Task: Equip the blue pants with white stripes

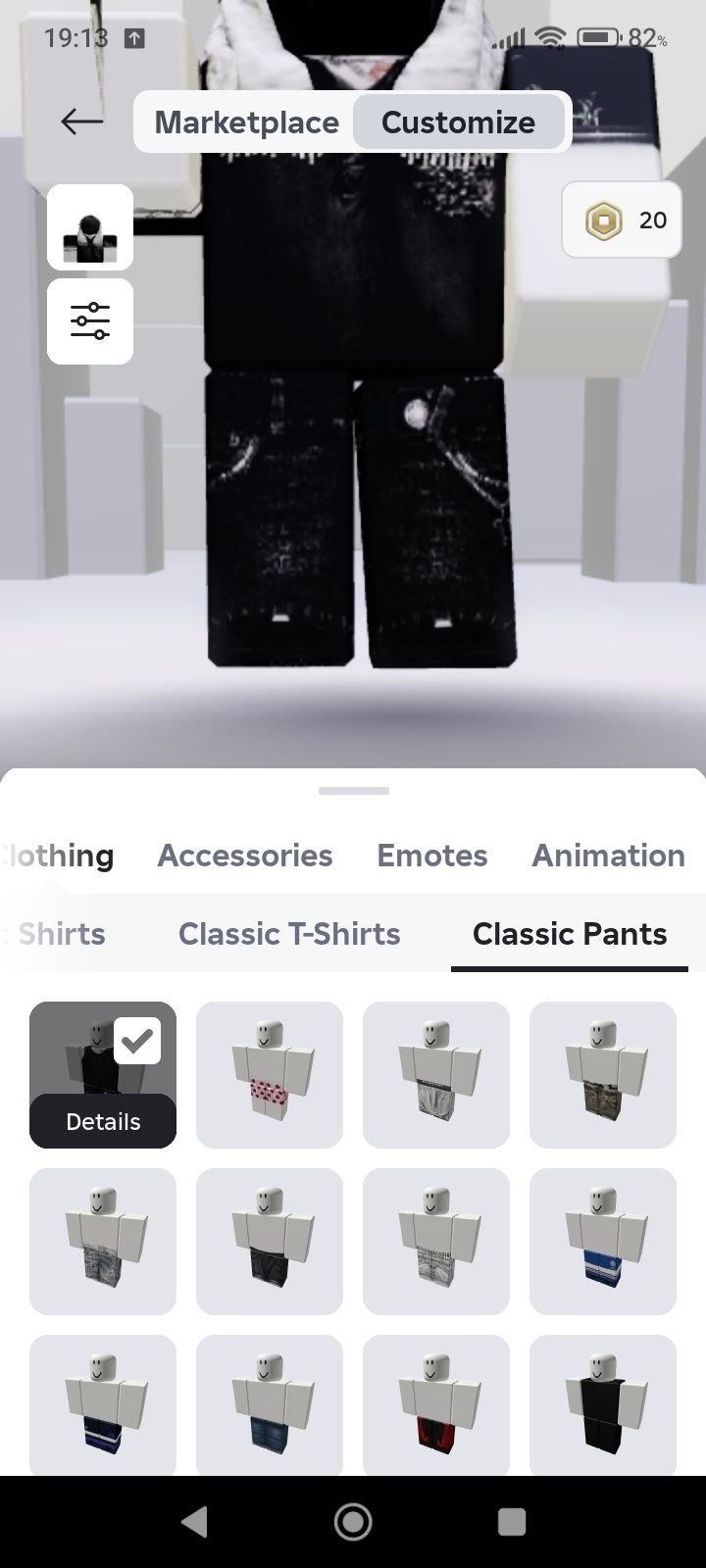Action: point(603,1241)
